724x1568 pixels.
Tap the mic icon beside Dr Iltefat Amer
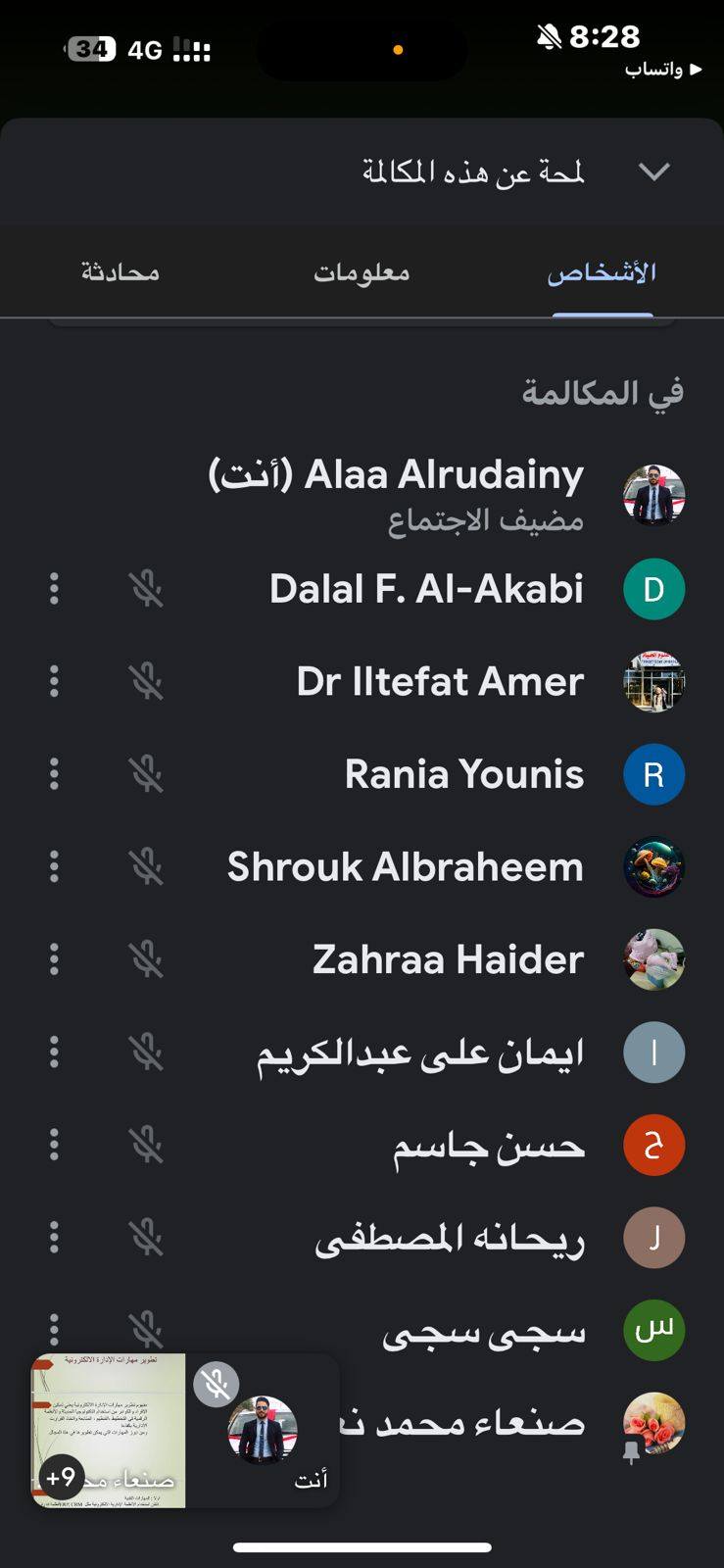[146, 681]
